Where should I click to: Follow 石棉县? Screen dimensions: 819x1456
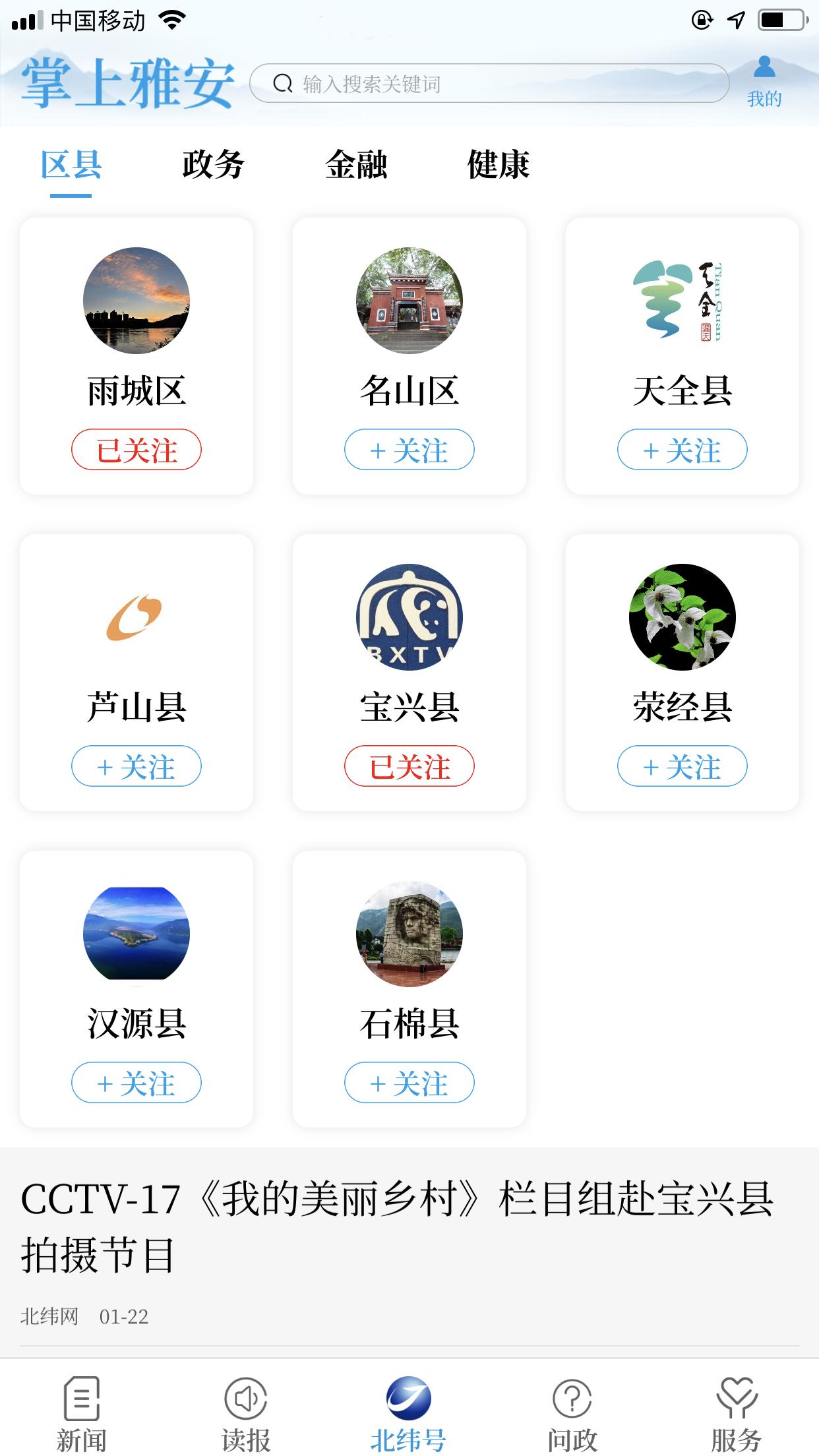click(x=409, y=1083)
